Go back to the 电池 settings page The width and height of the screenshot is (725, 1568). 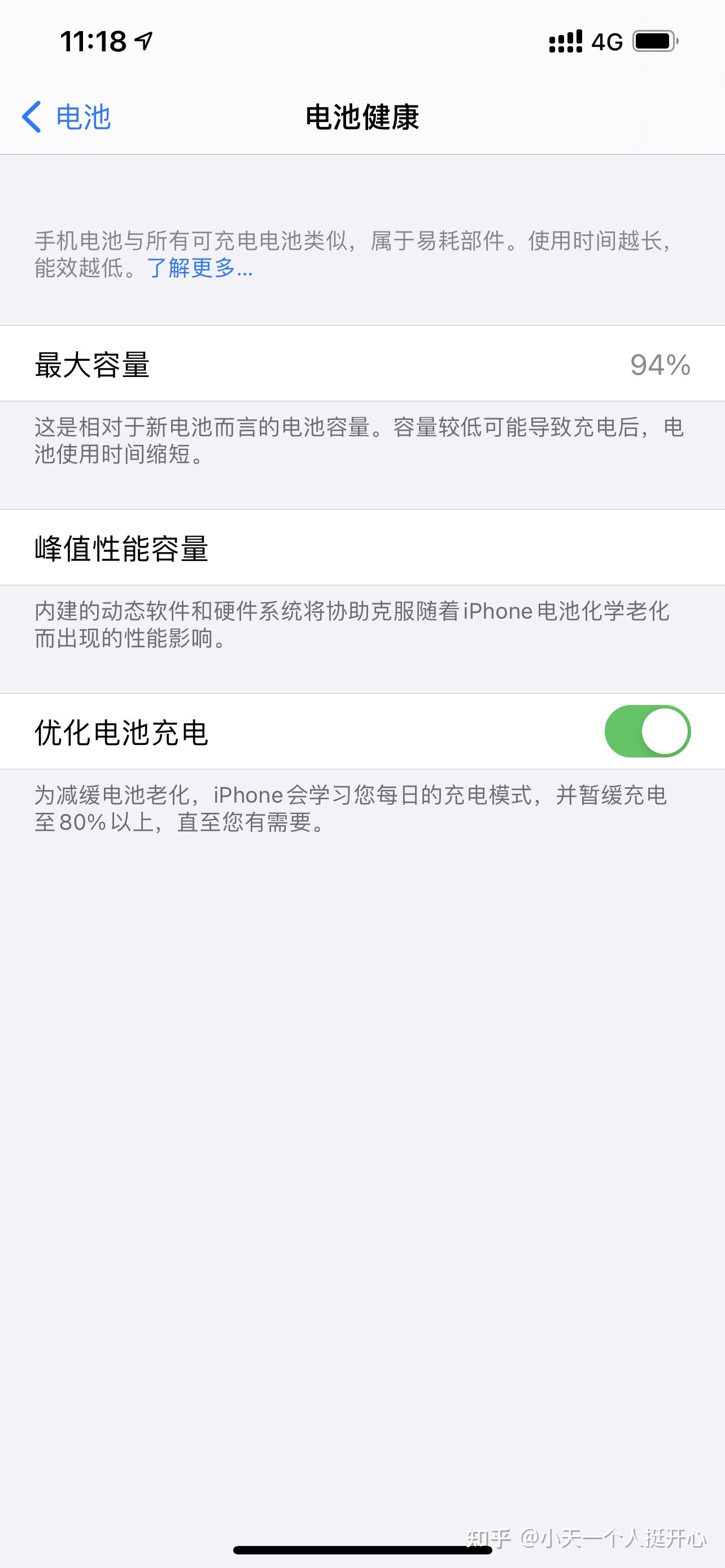point(65,117)
